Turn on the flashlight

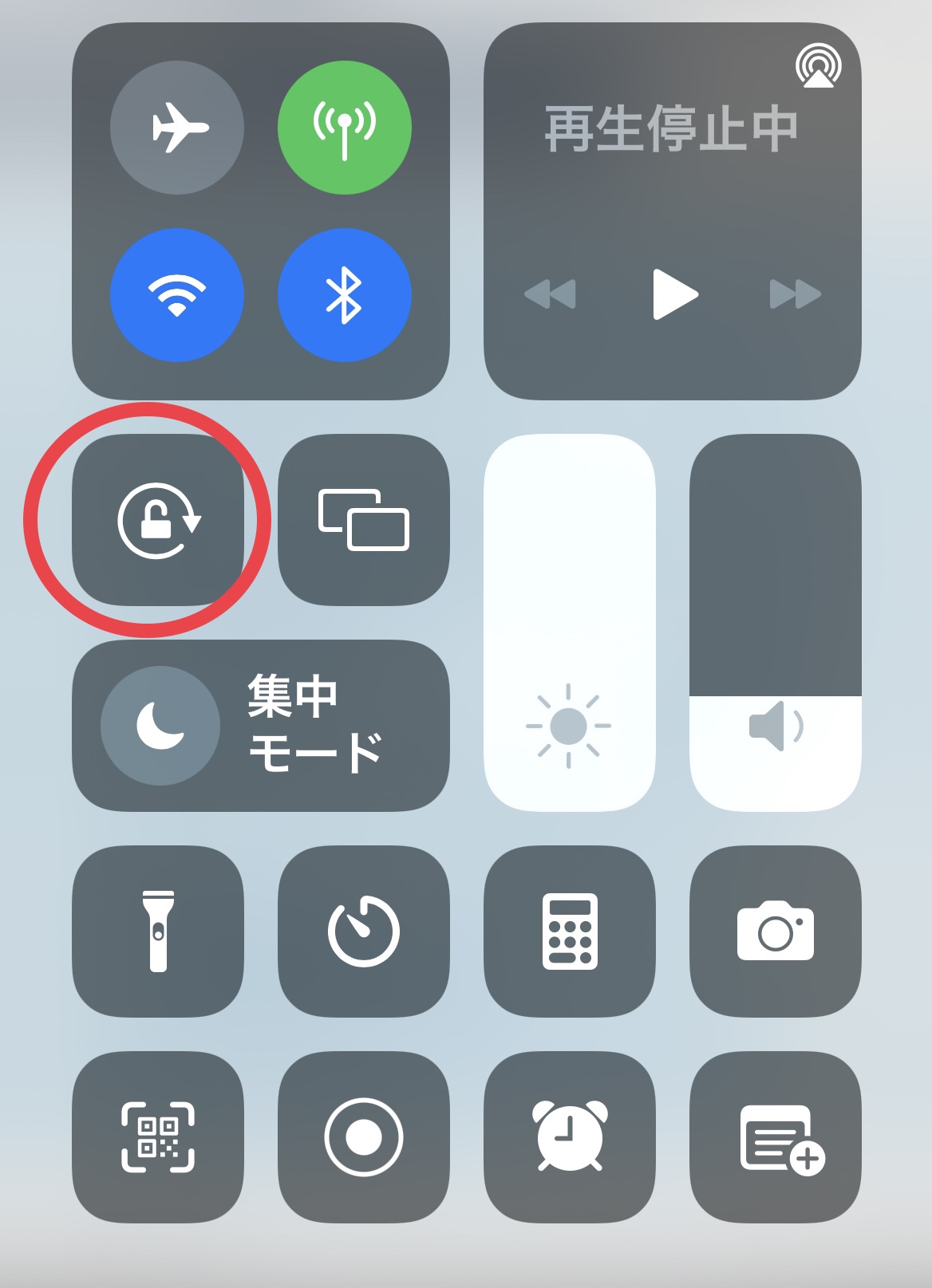158,932
